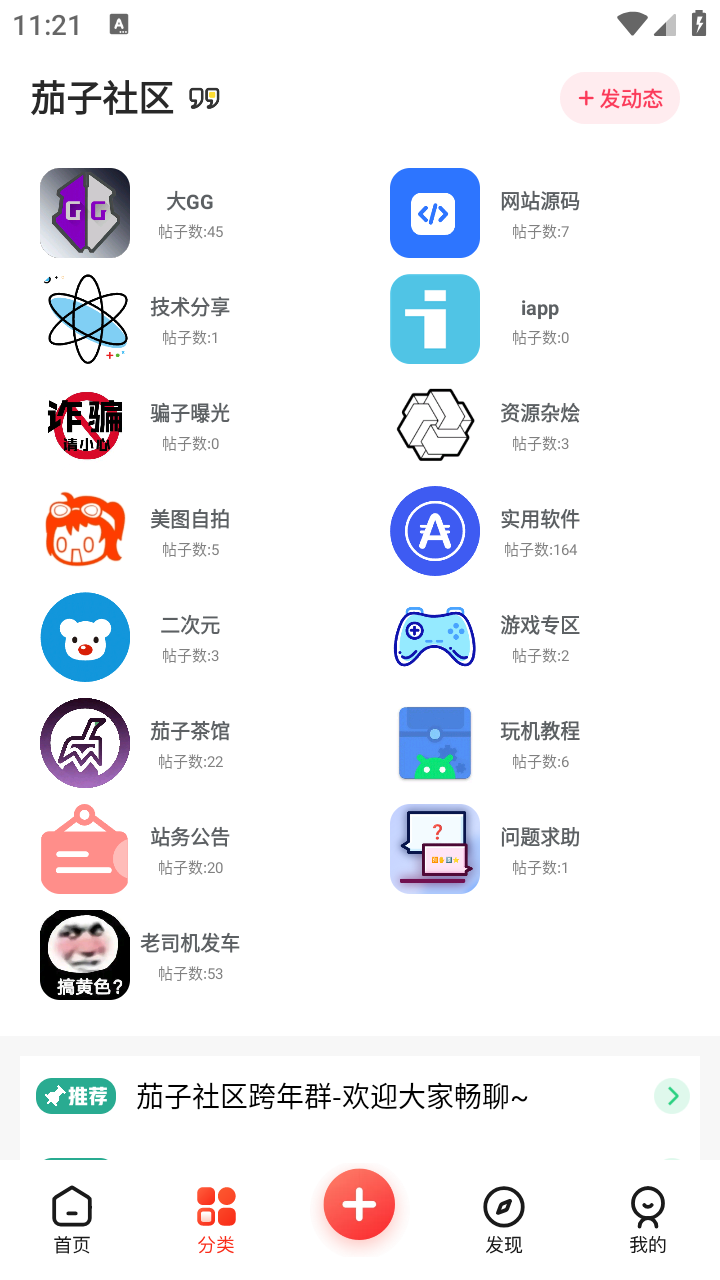Tap the 站务公告 clipboard icon

(84, 849)
